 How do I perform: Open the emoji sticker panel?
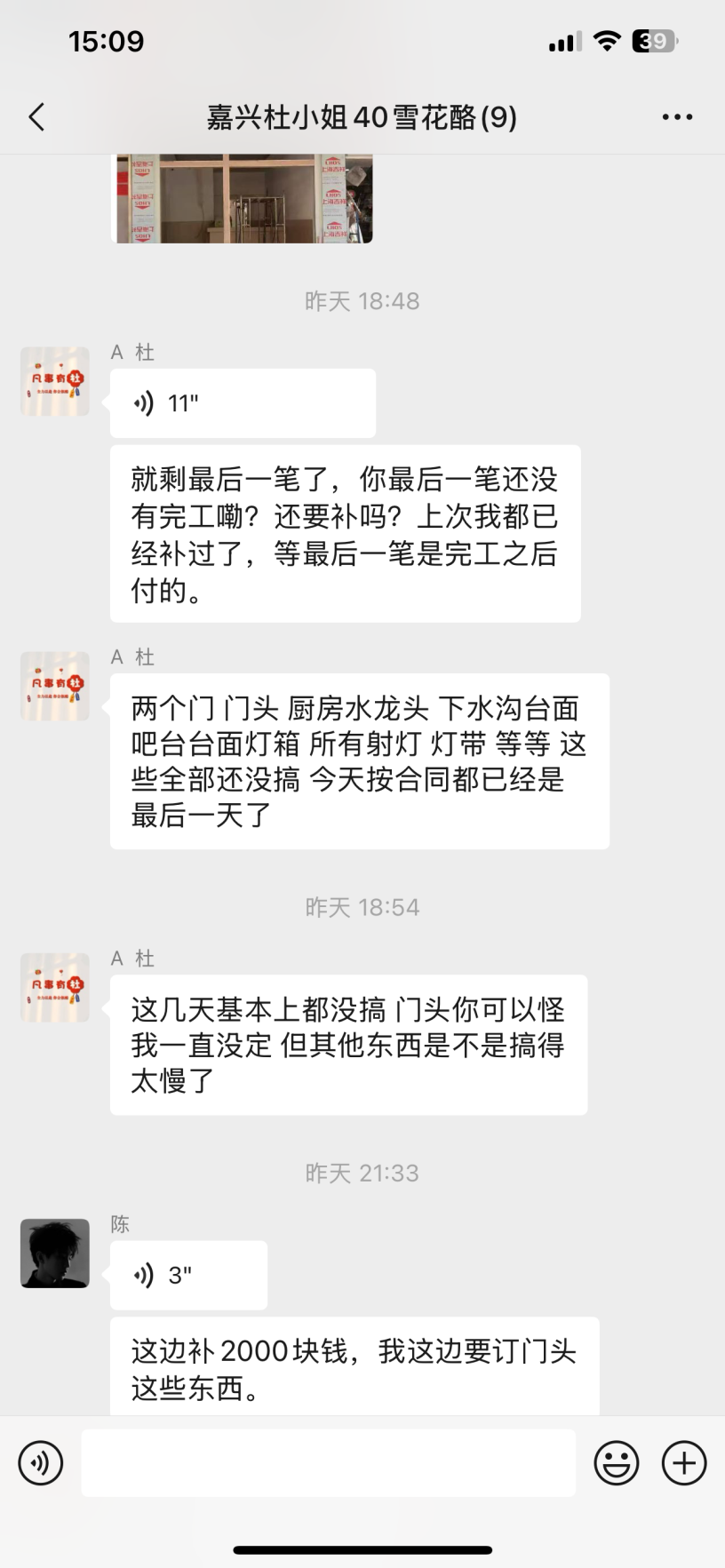[x=617, y=1463]
